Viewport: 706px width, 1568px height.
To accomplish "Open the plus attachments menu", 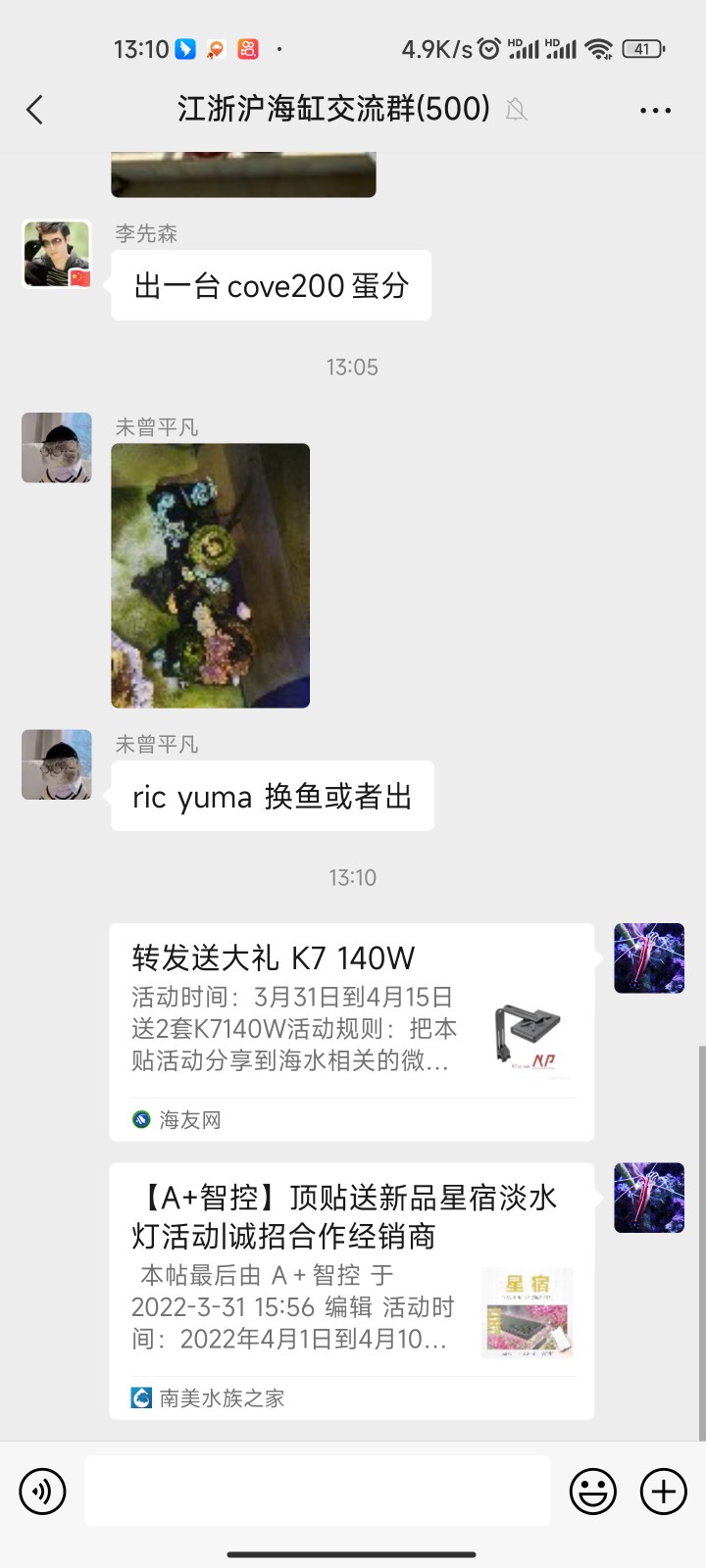I will 664,1492.
